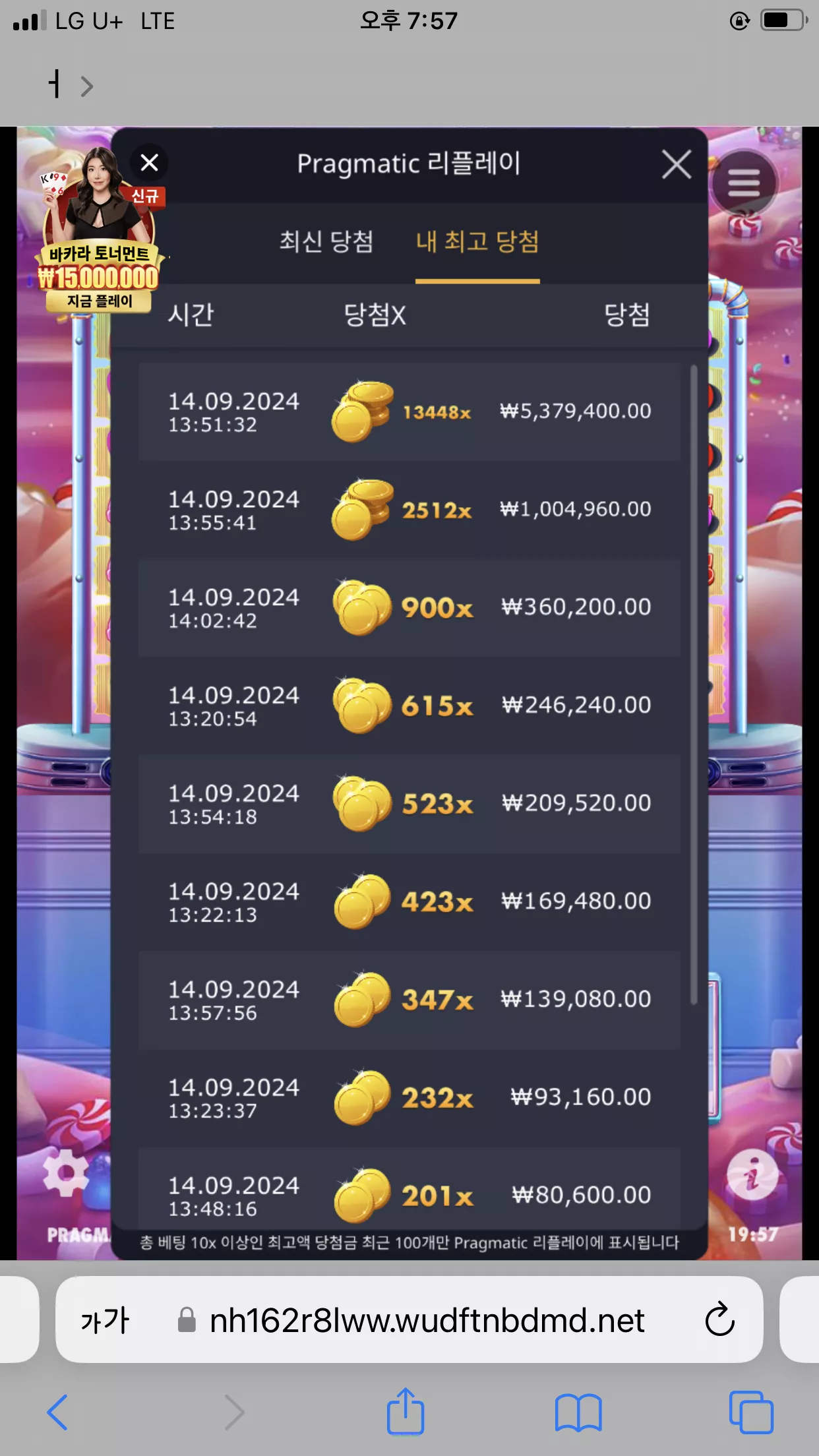Screen dimensions: 819x1456
Task: Open the 900x win replay
Action: point(409,607)
